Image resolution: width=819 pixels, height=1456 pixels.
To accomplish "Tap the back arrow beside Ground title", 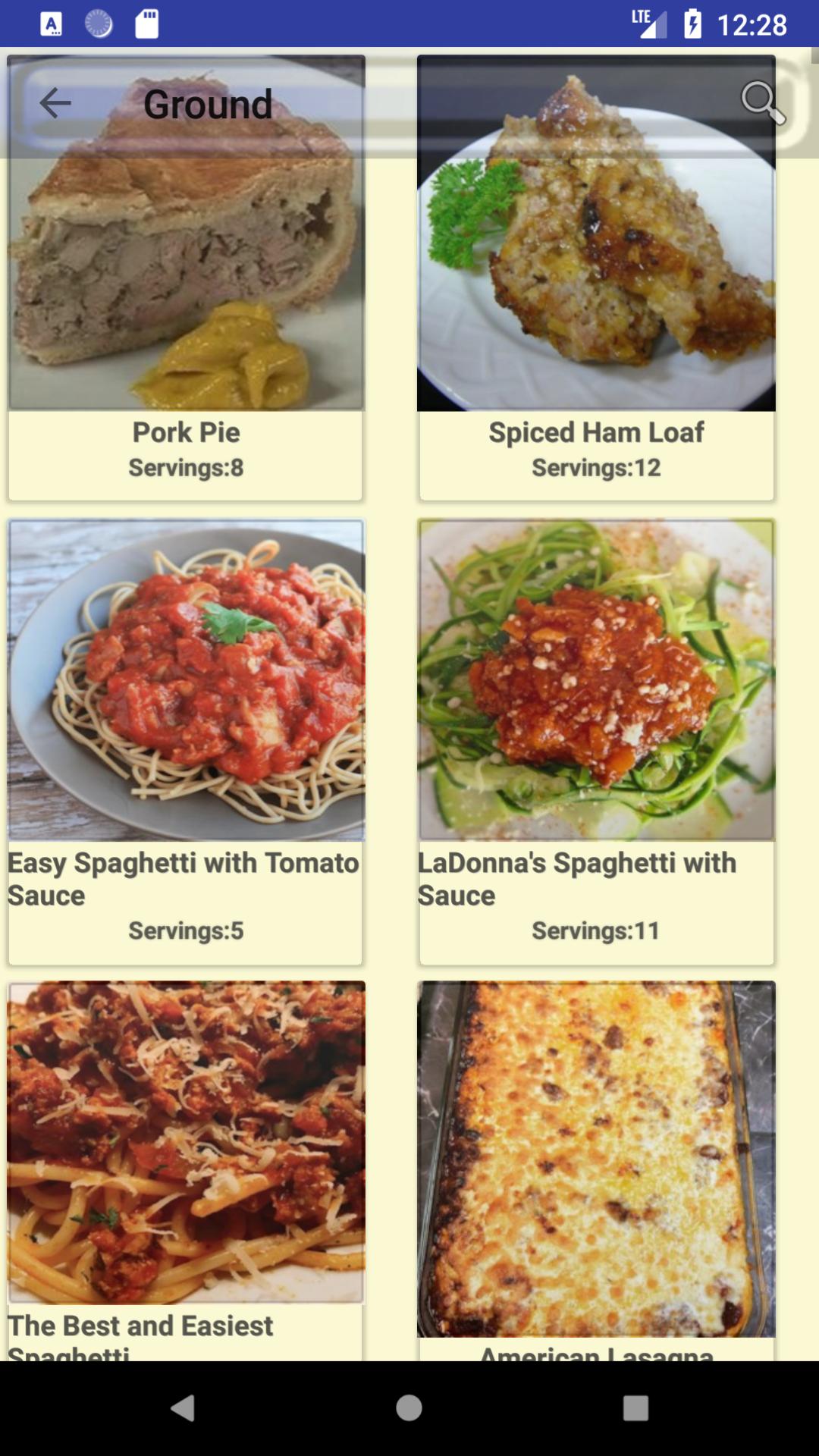I will tap(54, 104).
